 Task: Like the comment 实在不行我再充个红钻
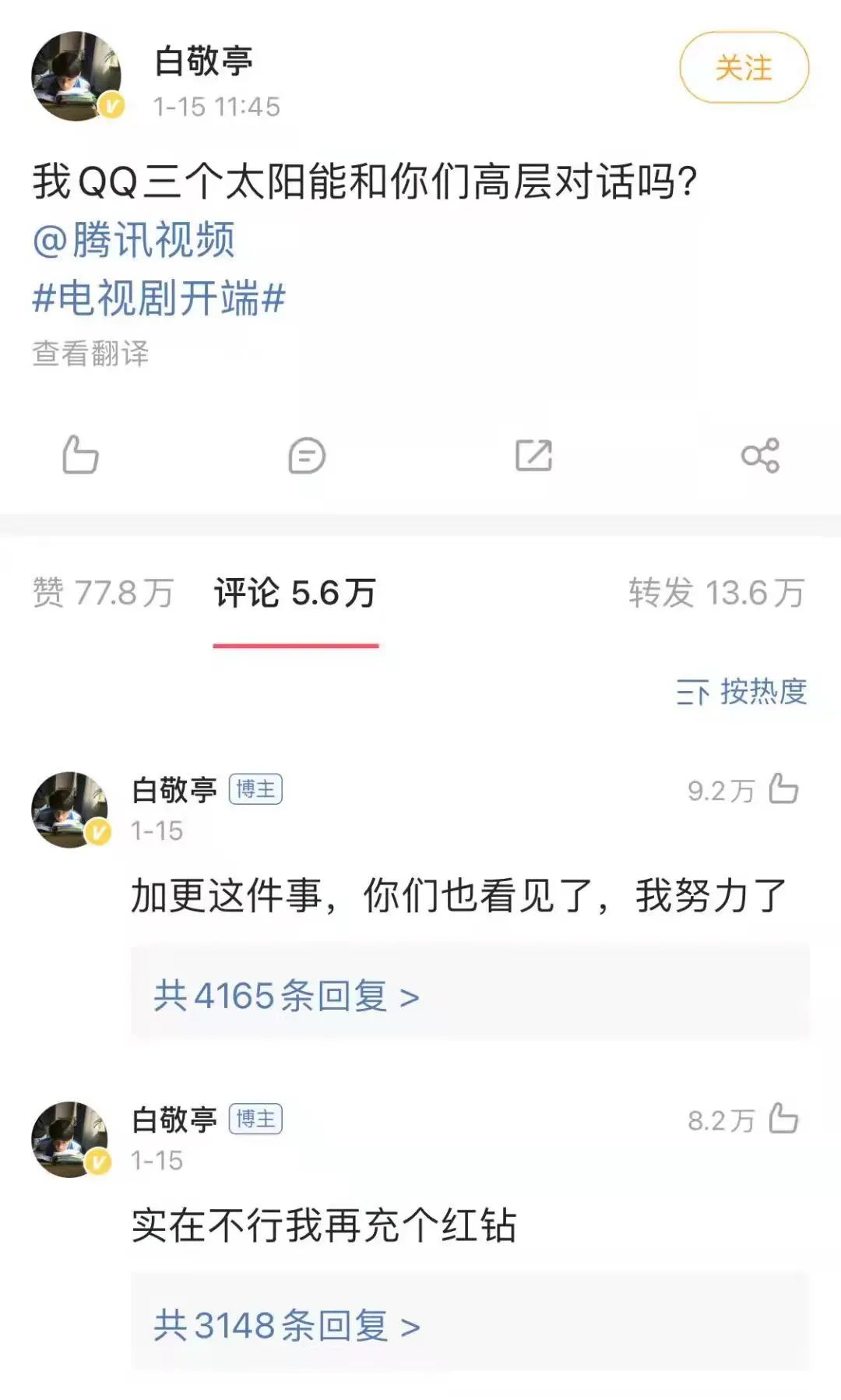click(783, 1120)
